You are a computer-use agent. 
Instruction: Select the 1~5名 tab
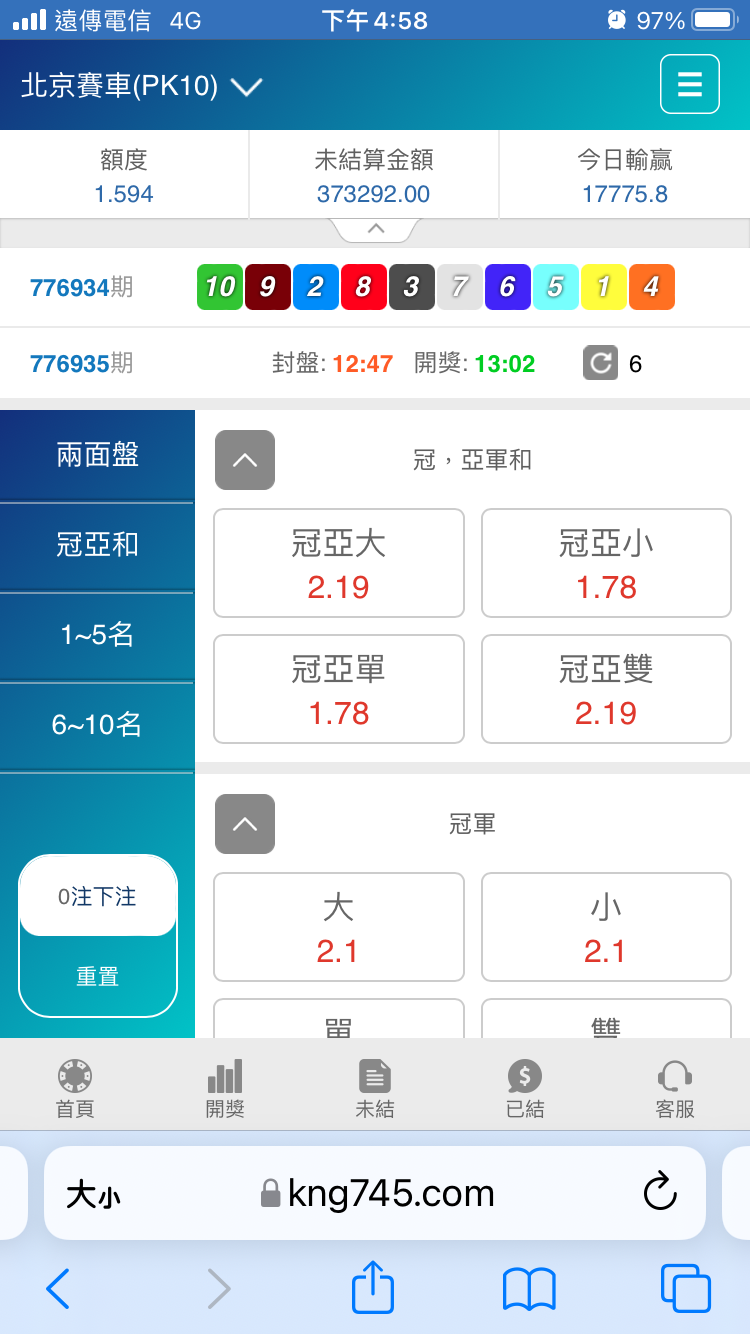pos(97,635)
